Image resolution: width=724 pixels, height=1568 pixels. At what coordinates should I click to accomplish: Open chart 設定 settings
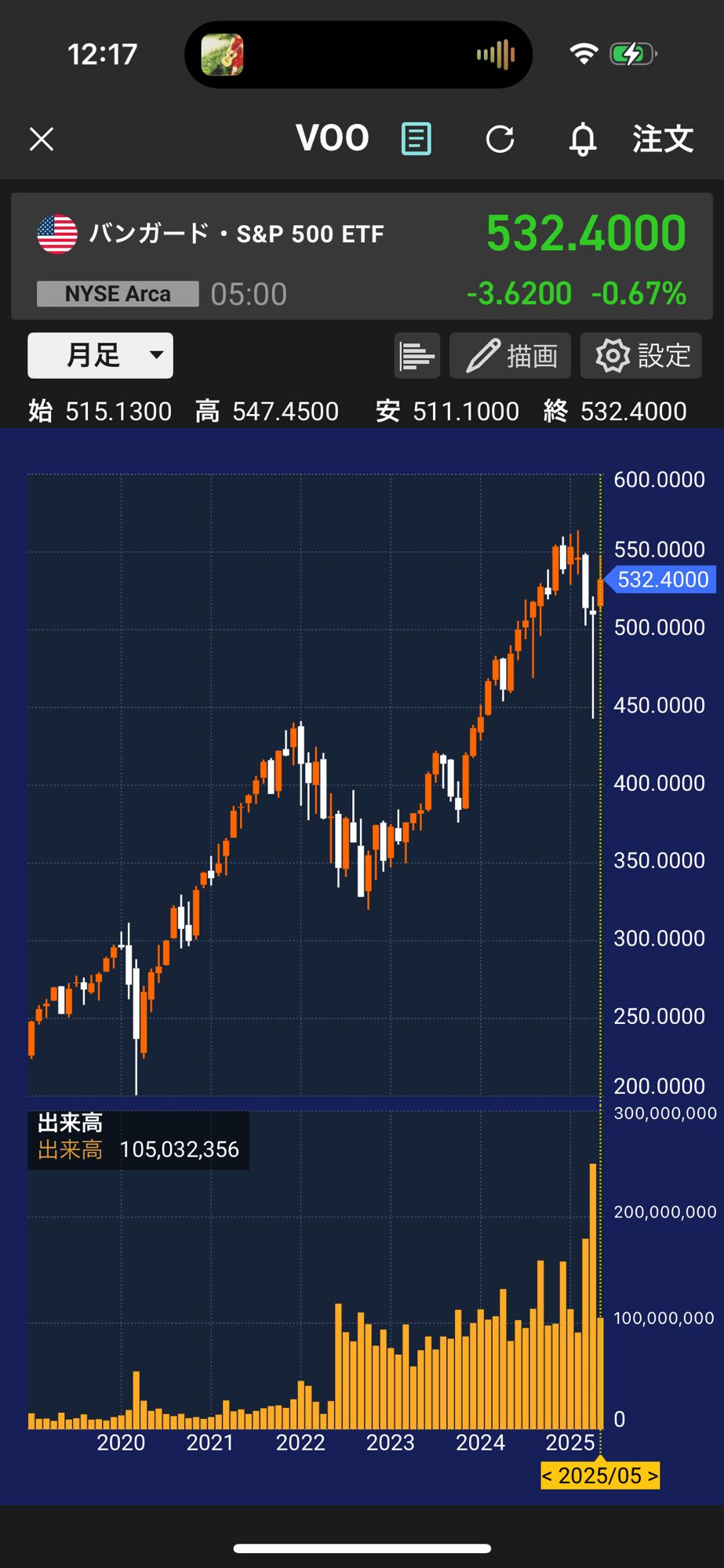[642, 356]
